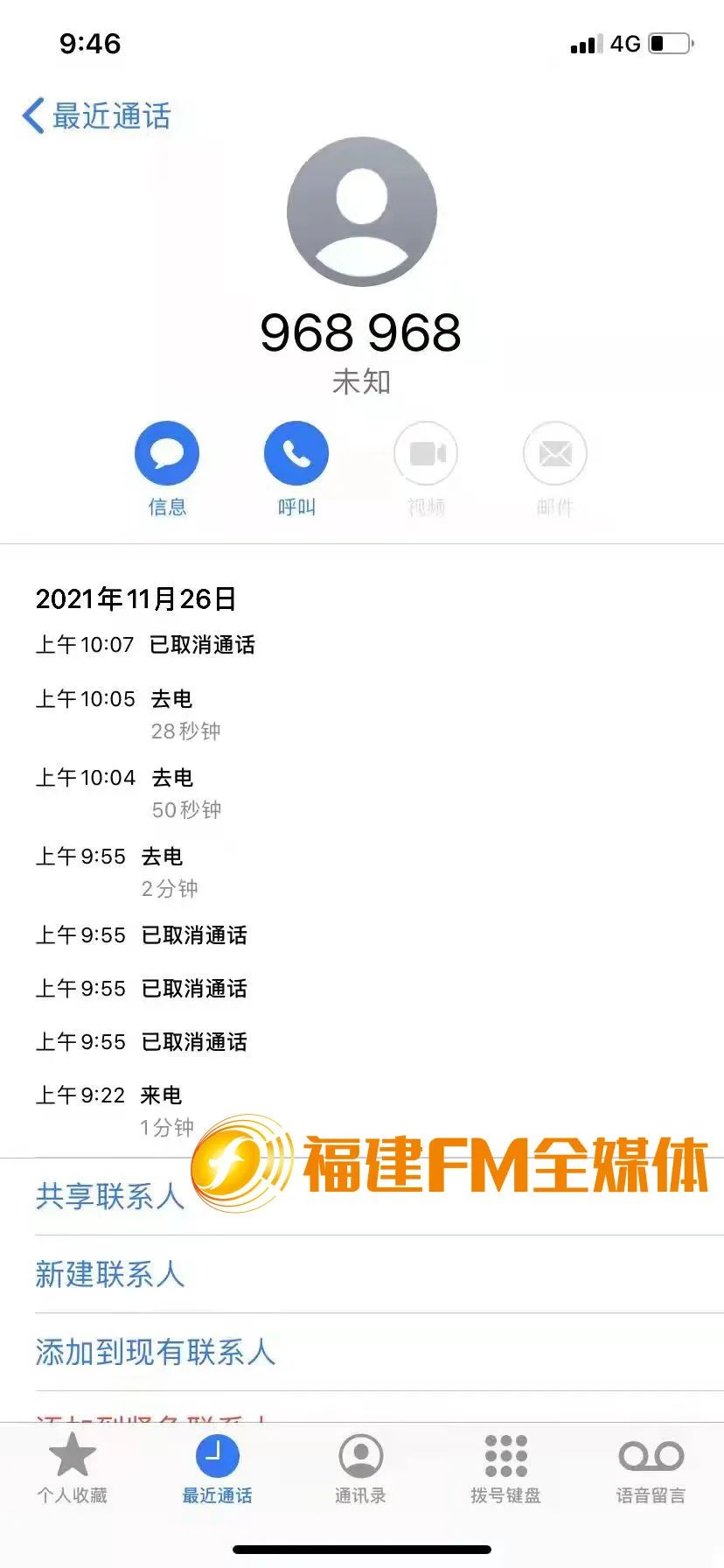Viewport: 724px width, 1568px height.
Task: Go back to 最近通话 list
Action: [x=96, y=116]
